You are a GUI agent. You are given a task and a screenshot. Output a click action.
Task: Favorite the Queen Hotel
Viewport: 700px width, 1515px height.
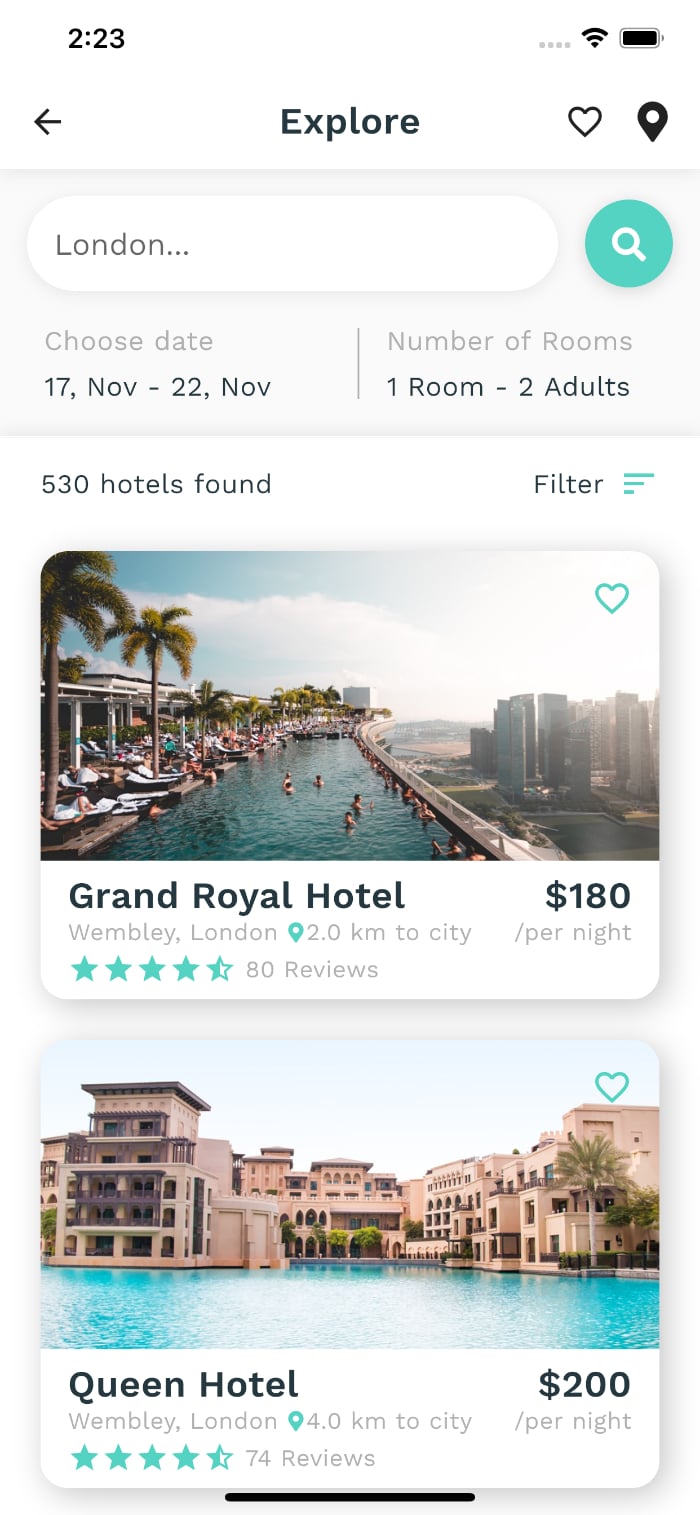[612, 1087]
